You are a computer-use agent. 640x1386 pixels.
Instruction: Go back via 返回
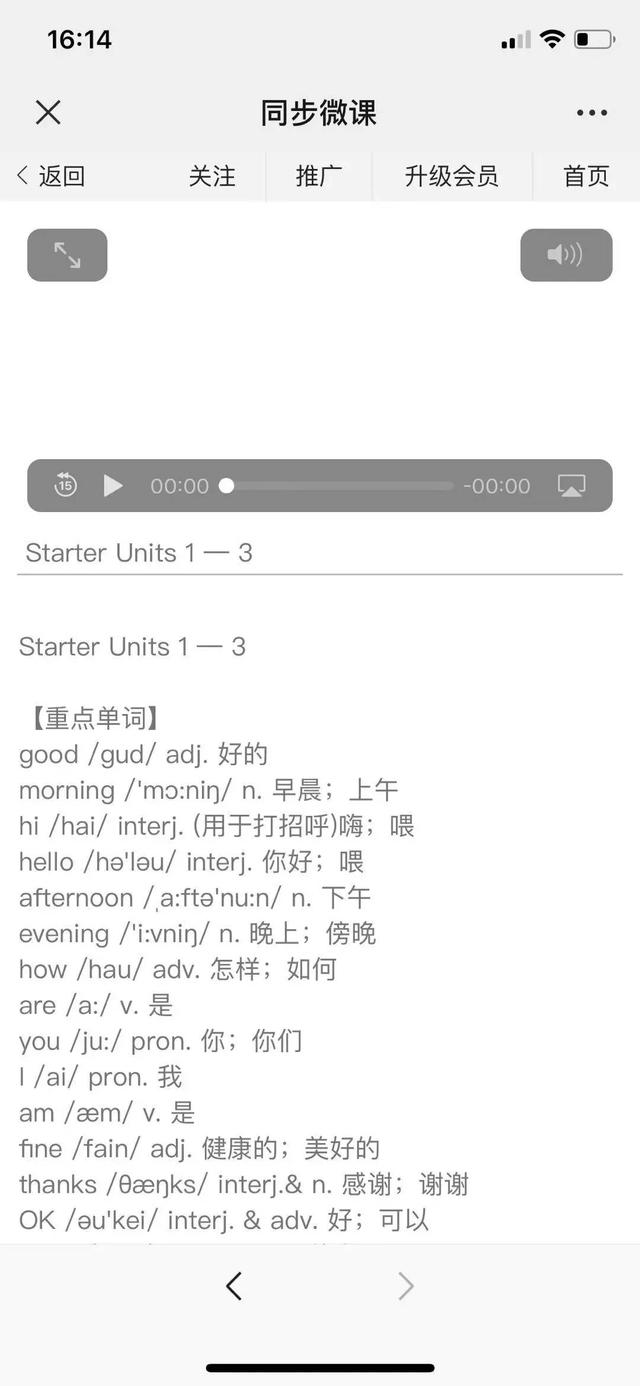(51, 176)
